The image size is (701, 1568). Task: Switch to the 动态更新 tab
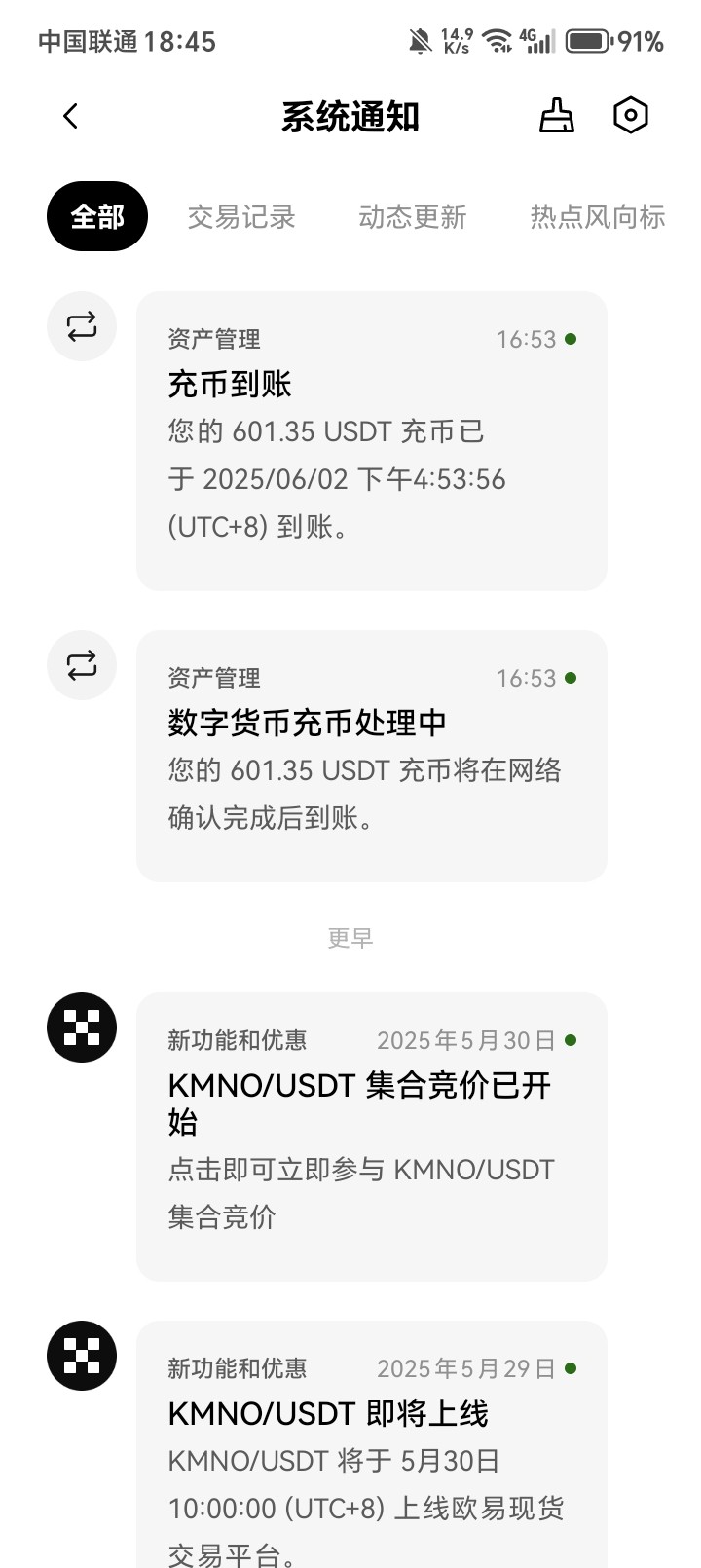coord(413,216)
